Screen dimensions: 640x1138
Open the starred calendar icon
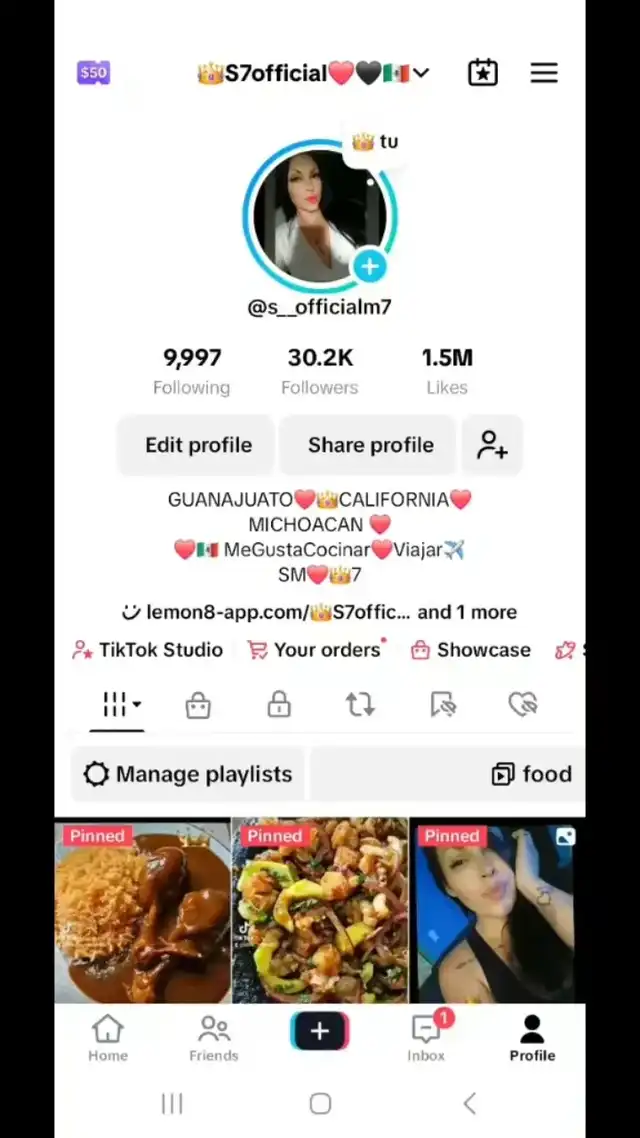pos(483,73)
